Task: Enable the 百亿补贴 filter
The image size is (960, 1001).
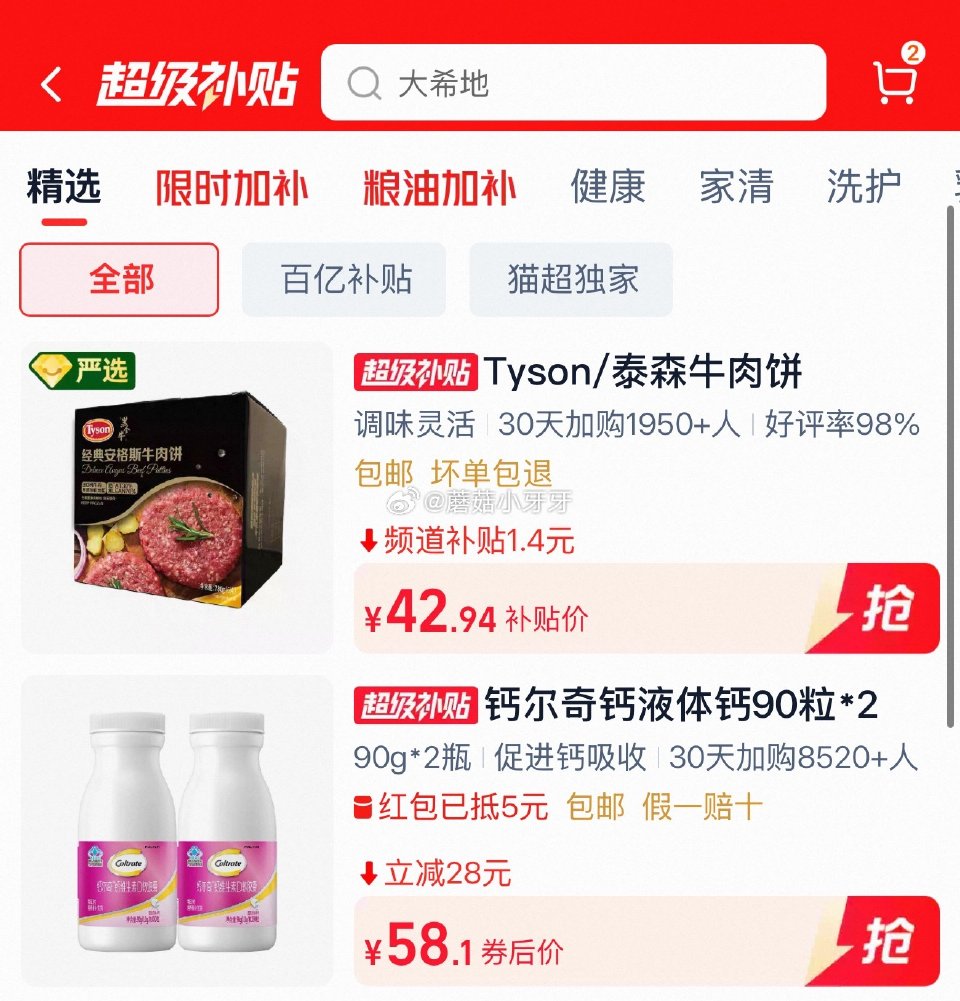Action: click(344, 280)
